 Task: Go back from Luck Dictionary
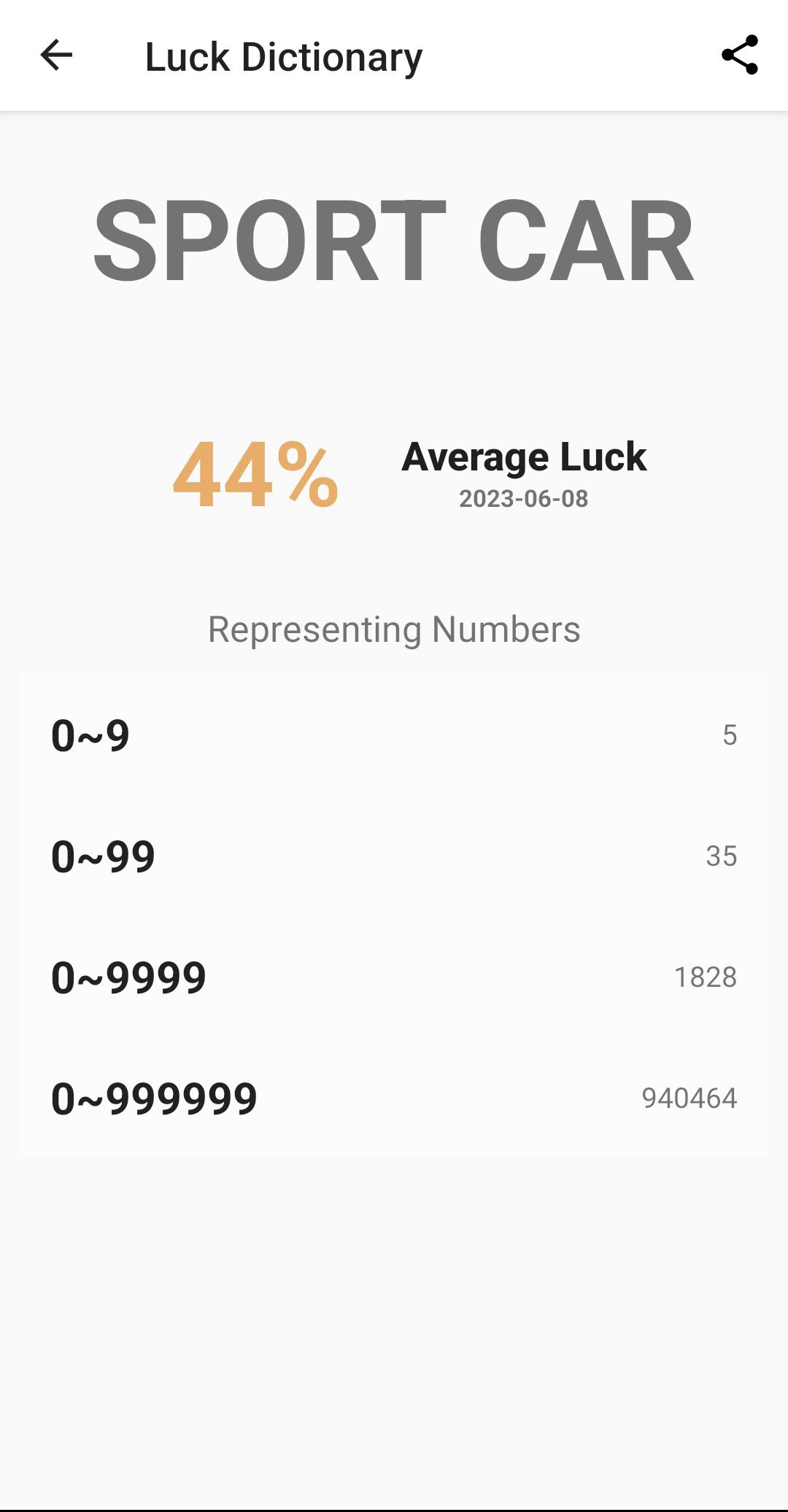coord(56,55)
